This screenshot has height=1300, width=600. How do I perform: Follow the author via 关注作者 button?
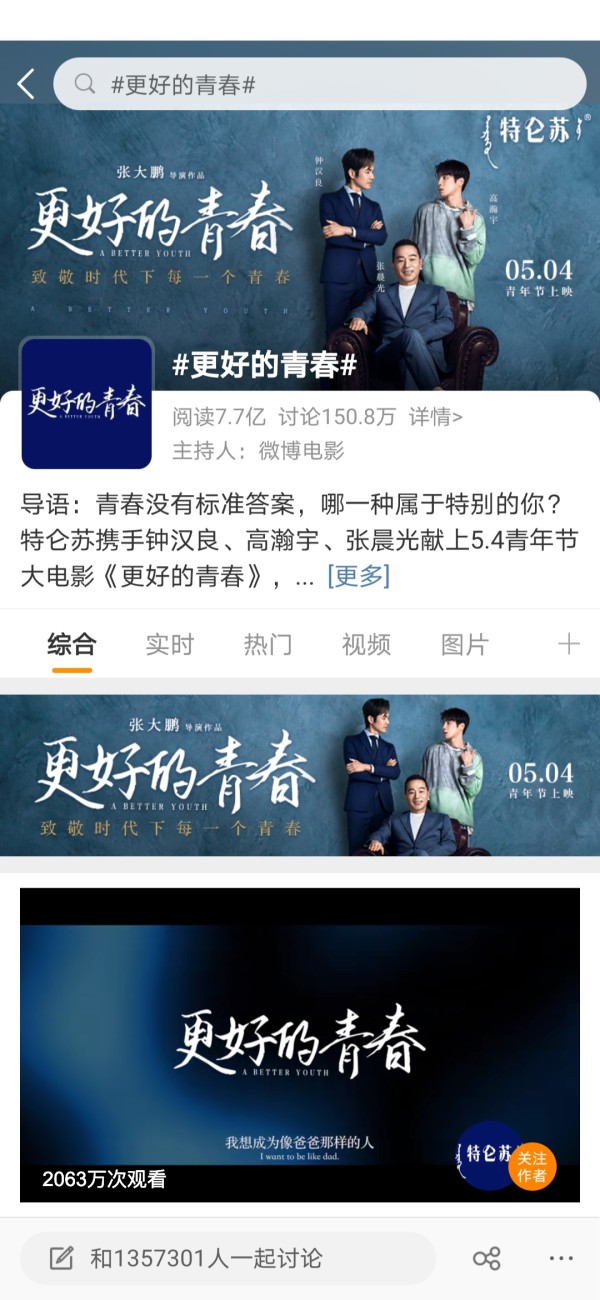(532, 1167)
